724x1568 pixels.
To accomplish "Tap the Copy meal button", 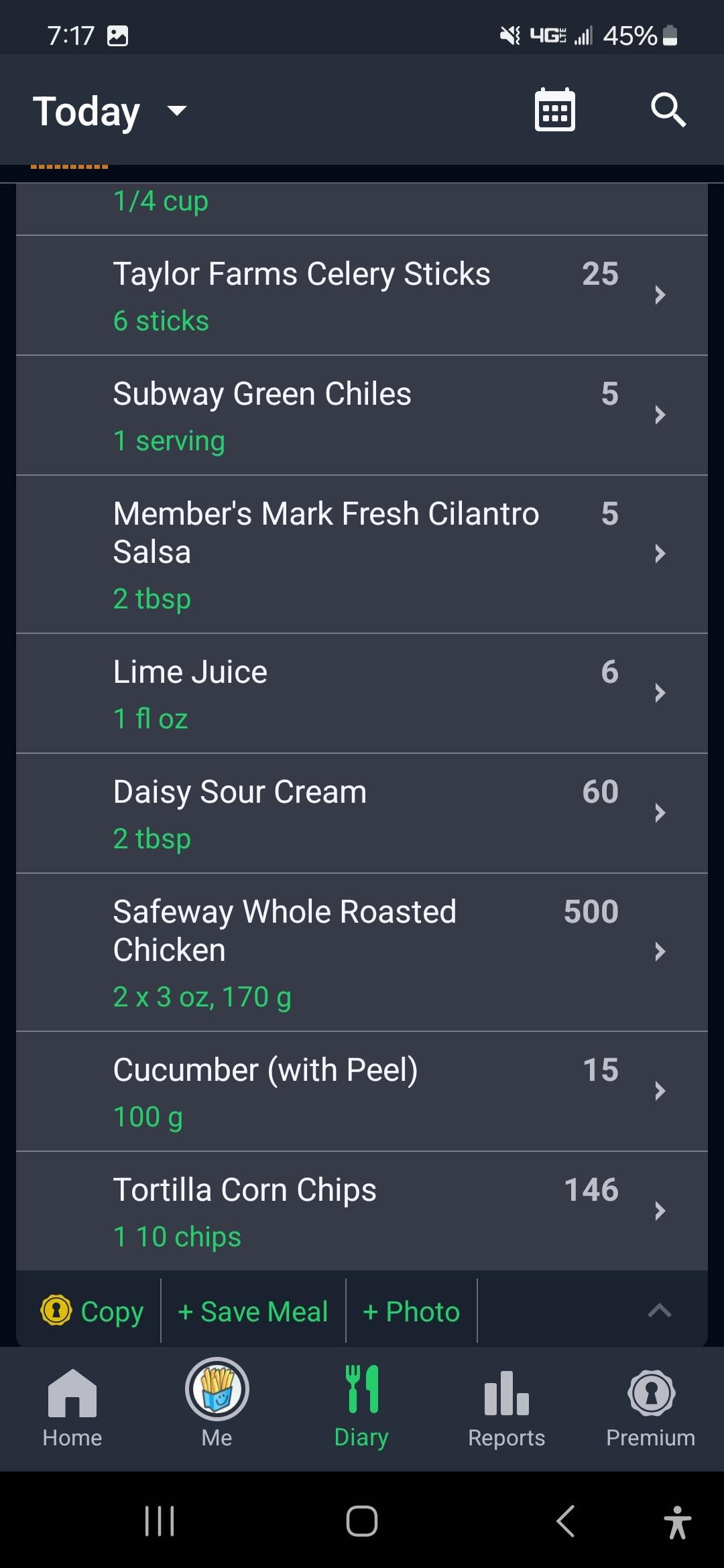I will click(x=93, y=1311).
